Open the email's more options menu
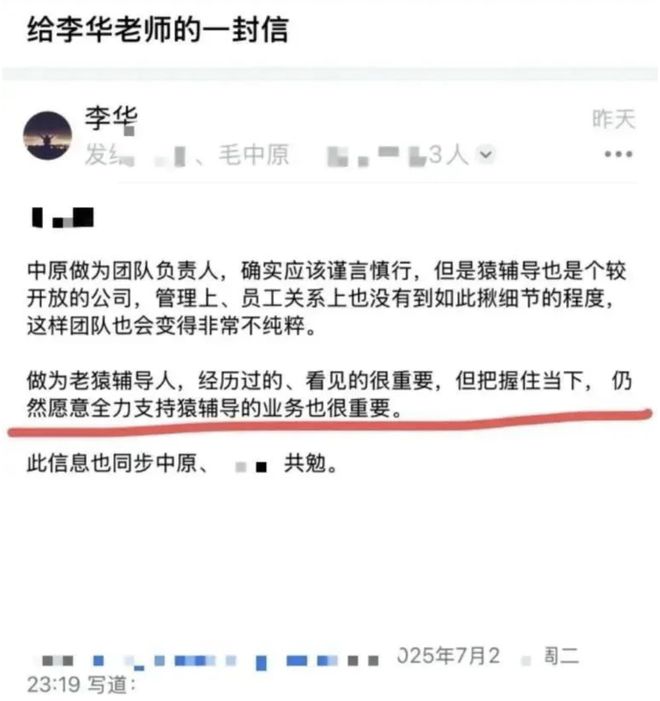The image size is (660, 701). 619,155
